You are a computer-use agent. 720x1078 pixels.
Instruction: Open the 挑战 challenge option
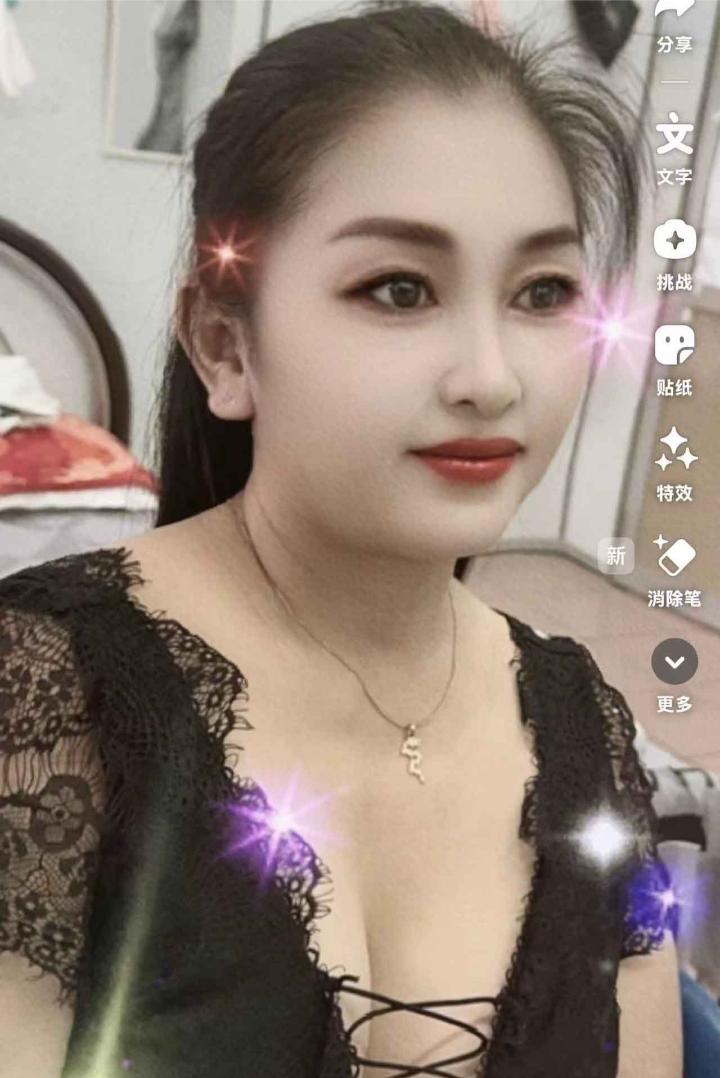click(x=674, y=241)
